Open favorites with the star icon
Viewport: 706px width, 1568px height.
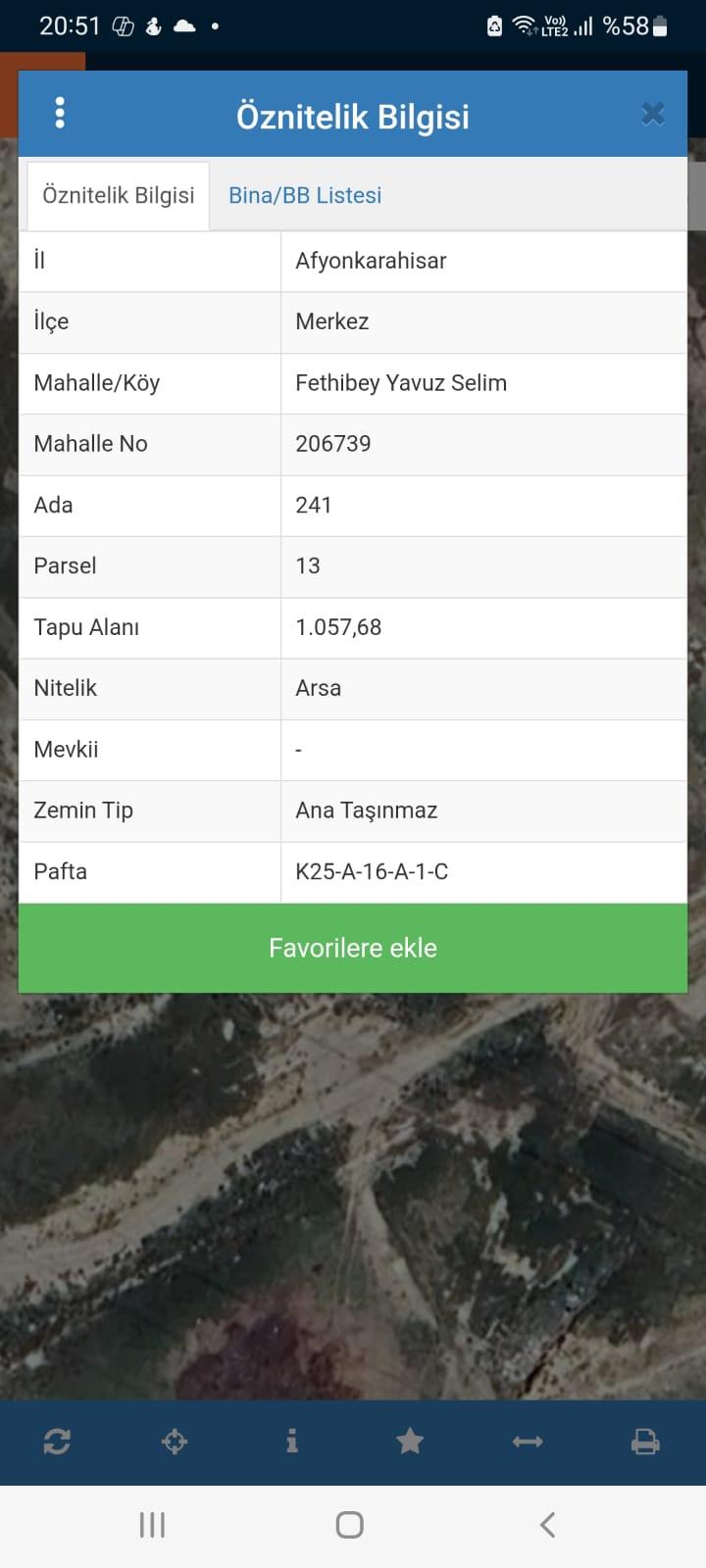(x=410, y=1442)
